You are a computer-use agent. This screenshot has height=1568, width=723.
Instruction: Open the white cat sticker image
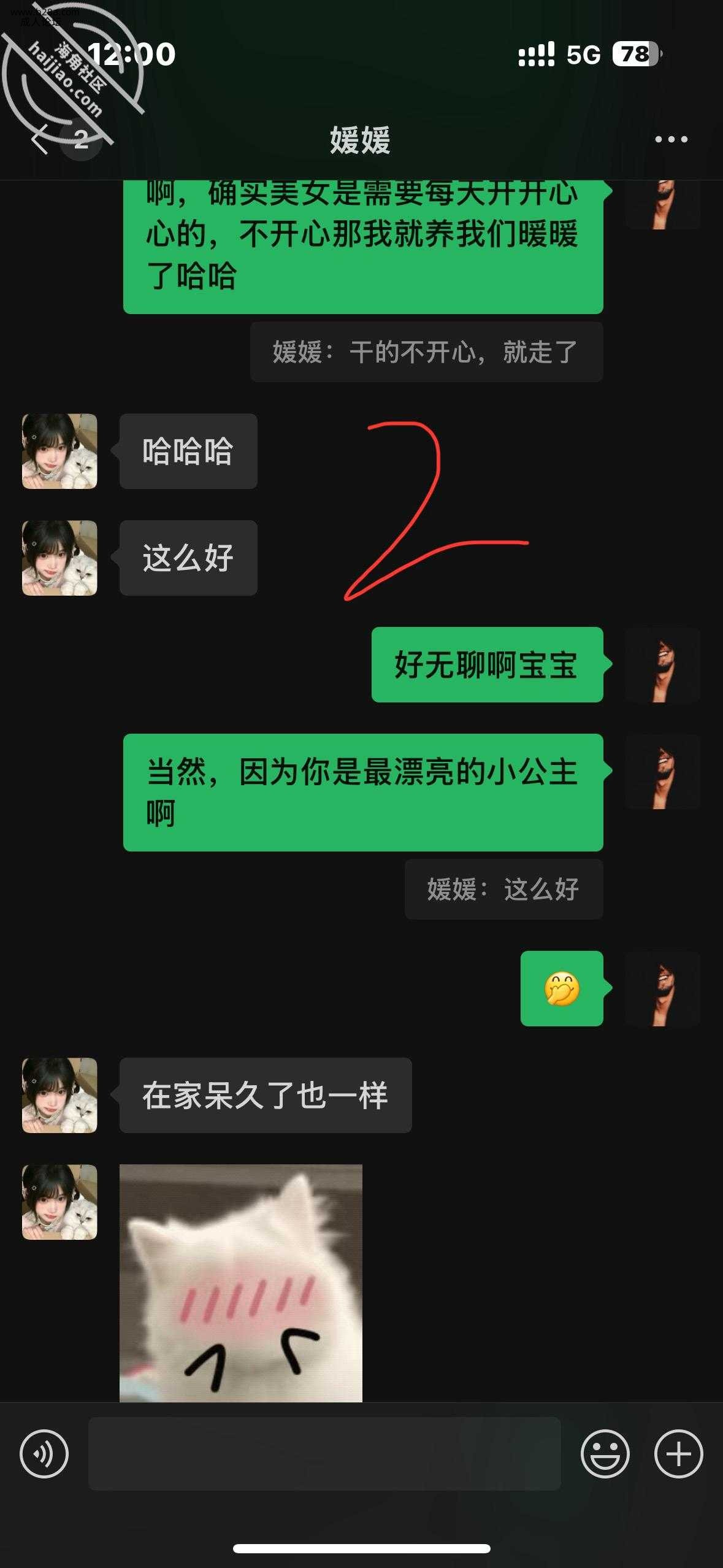(240, 1282)
